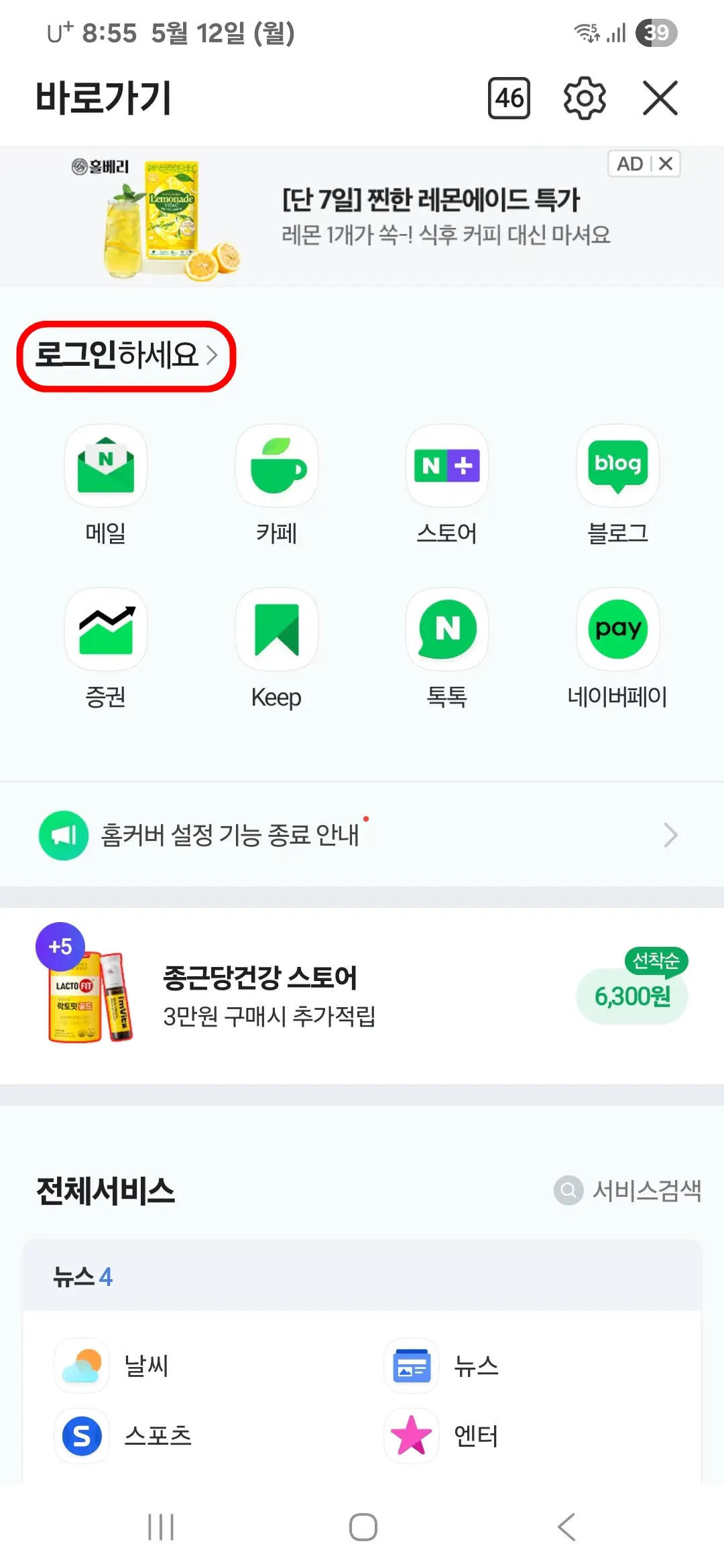Tap the 종근당건강 스토어 promotion banner
Screen dimensions: 724x1568
(362, 996)
